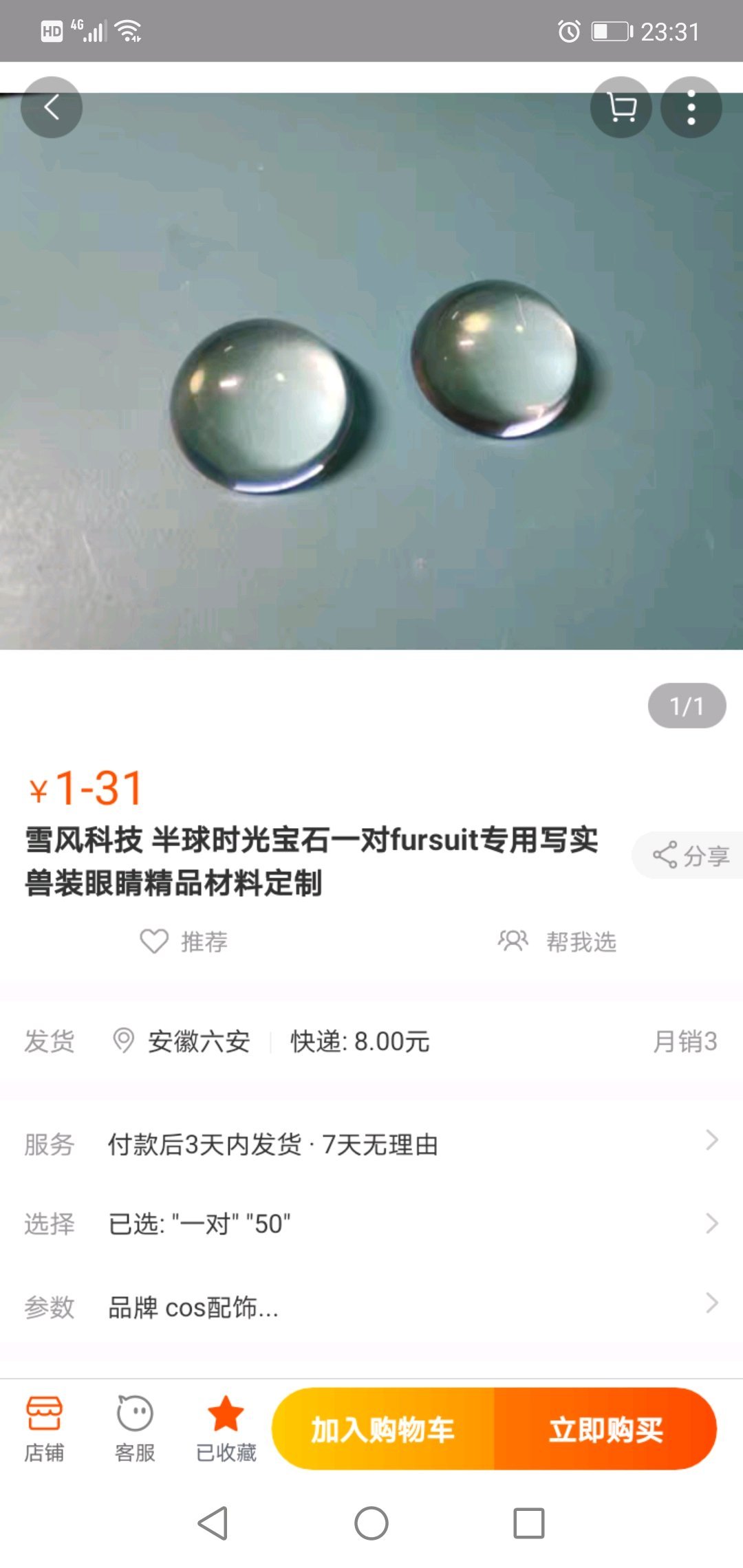Open the three-dot overflow menu
Screen dimensions: 743x1568
[691, 107]
